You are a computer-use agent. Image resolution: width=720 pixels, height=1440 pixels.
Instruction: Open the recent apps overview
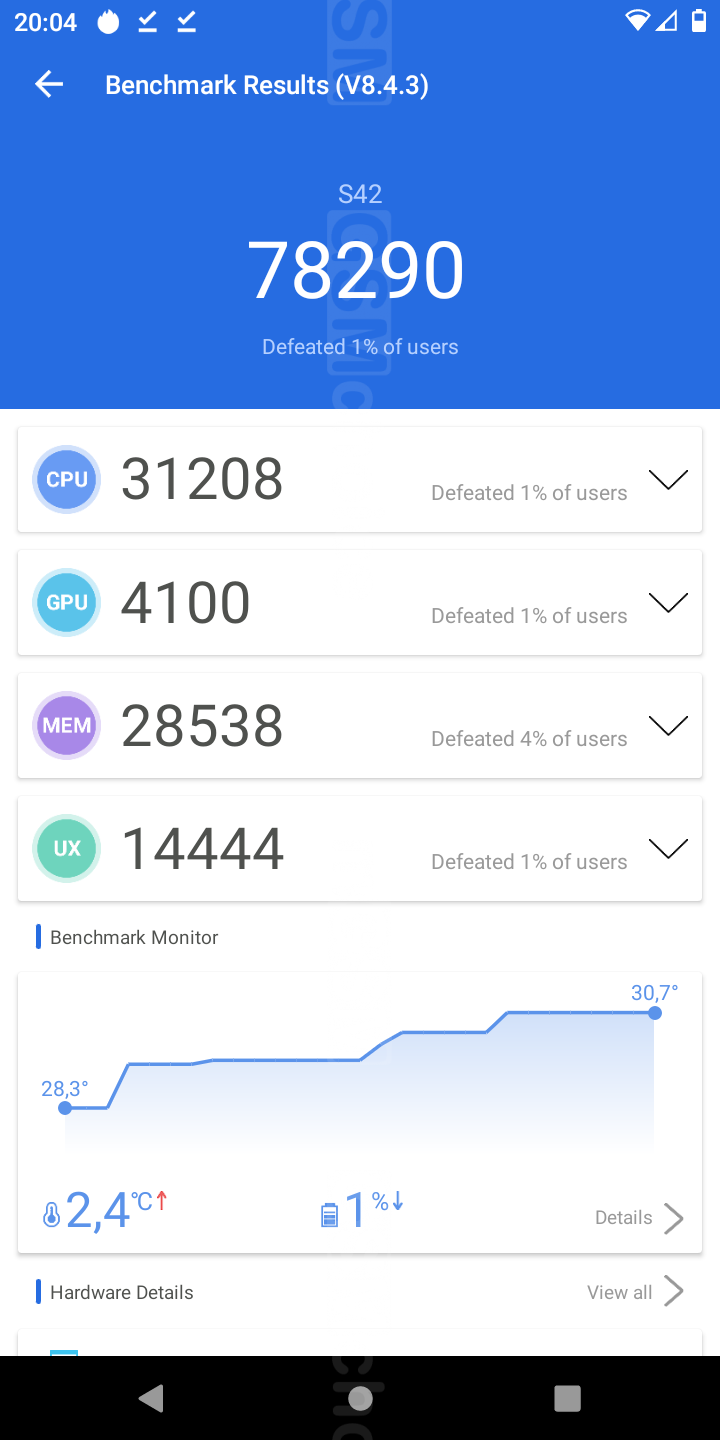(x=567, y=1398)
